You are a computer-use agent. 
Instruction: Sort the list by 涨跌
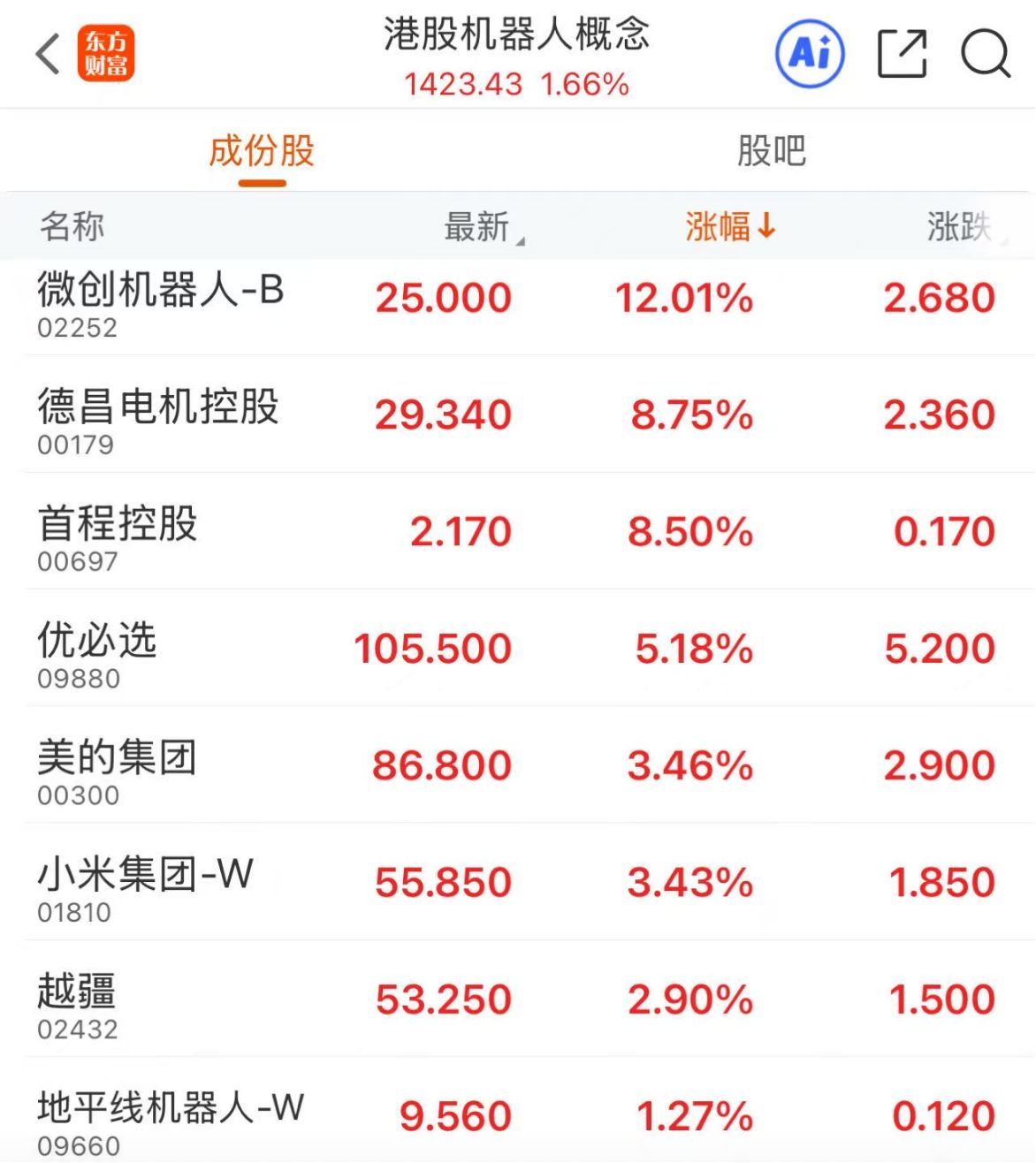961,227
